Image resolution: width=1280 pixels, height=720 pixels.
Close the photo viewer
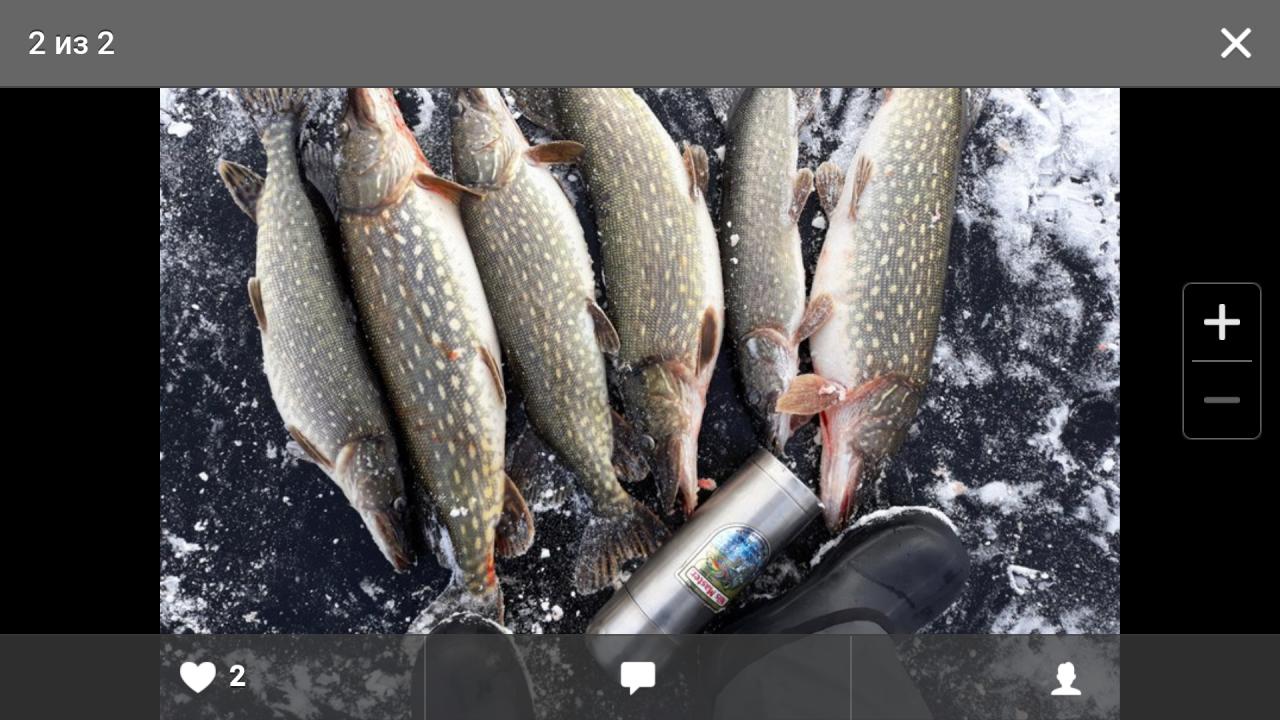pyautogui.click(x=1235, y=43)
